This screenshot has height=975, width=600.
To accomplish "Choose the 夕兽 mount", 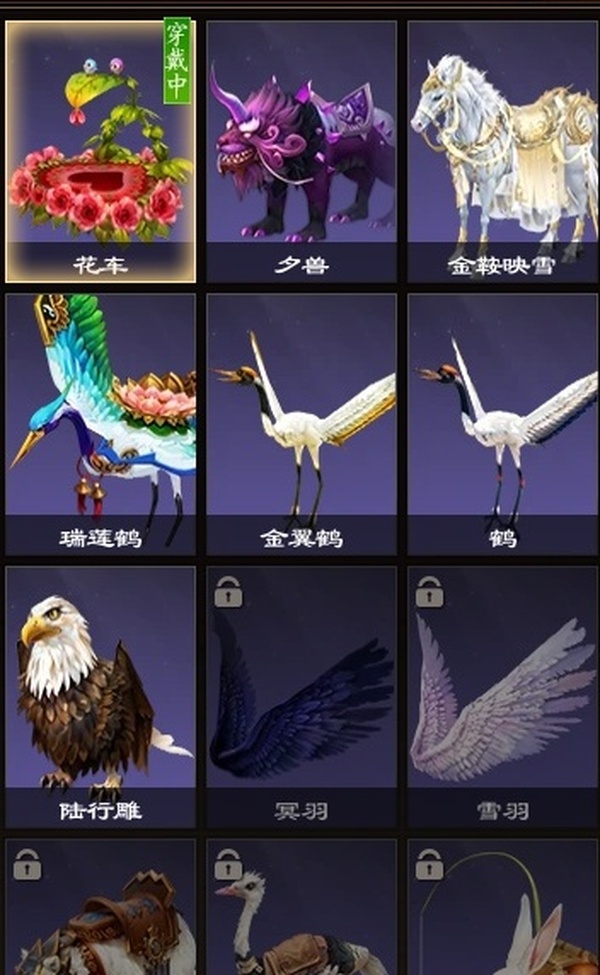I will (301, 150).
